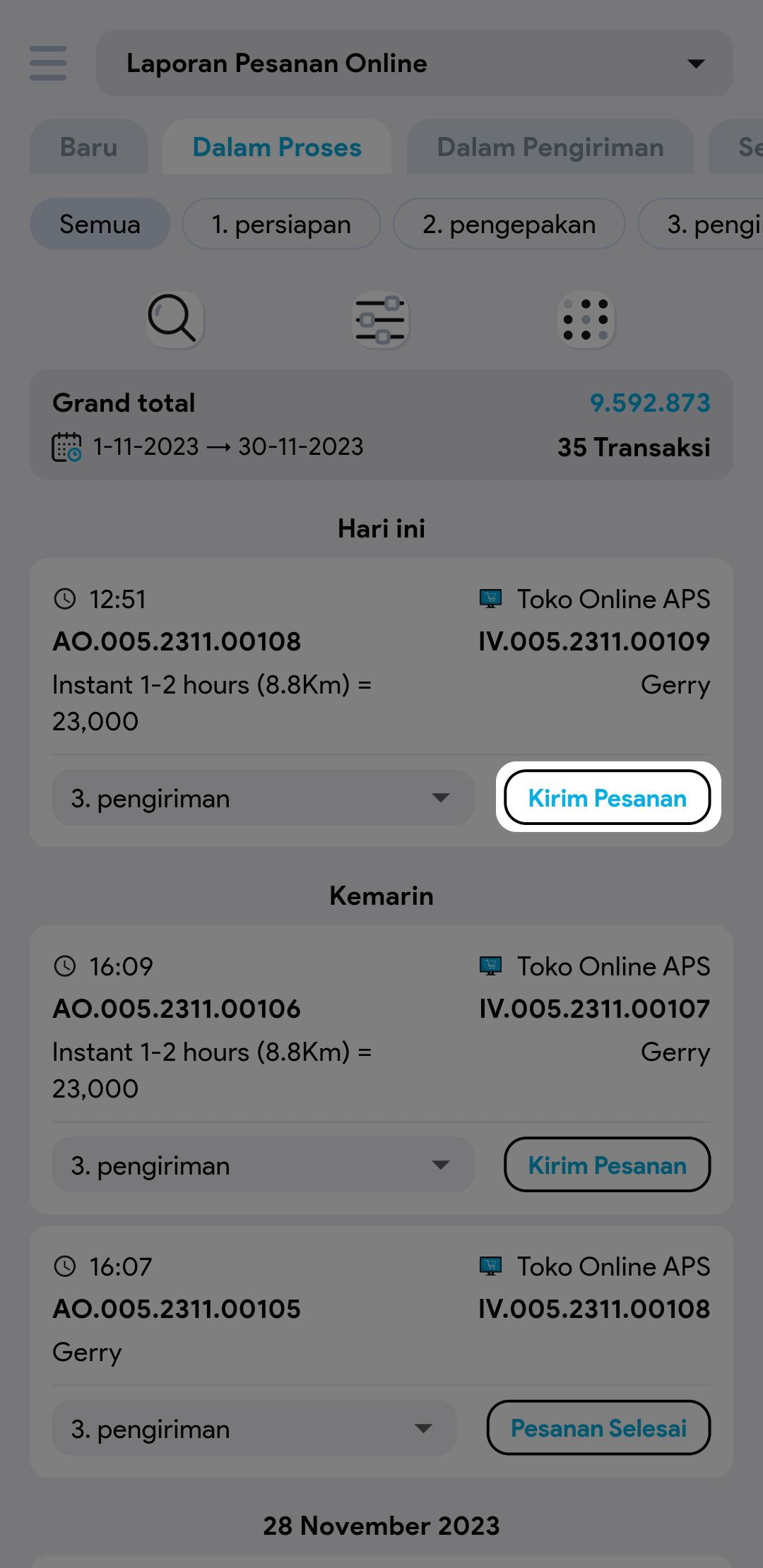Expand status dropdown for order AO.005.2311.00108
The width and height of the screenshot is (763, 1568).
[x=262, y=798]
